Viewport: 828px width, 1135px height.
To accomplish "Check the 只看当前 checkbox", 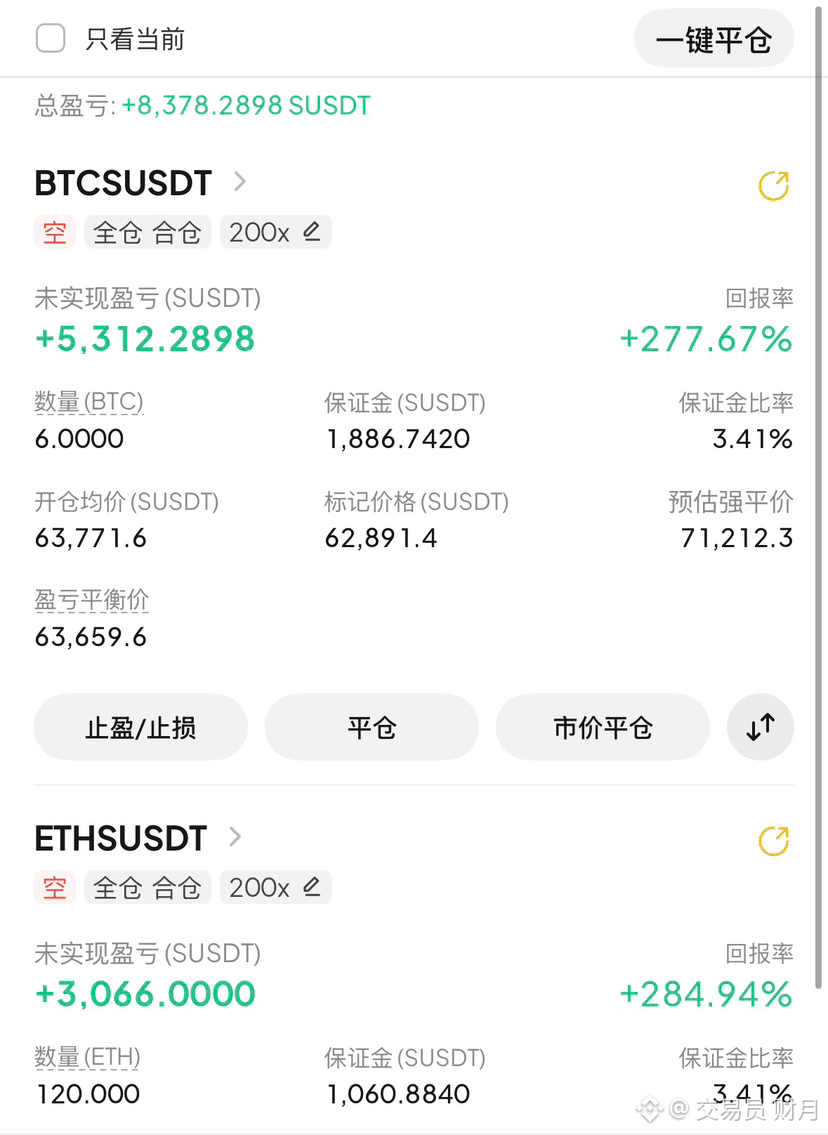I will pos(51,38).
